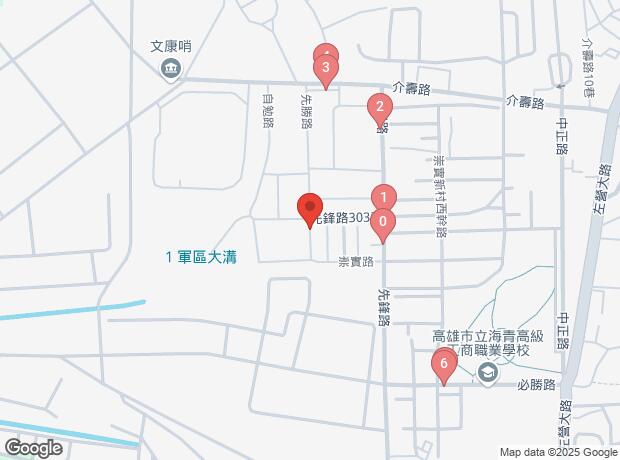Open map marker number 2
The image size is (620, 460).
378,107
